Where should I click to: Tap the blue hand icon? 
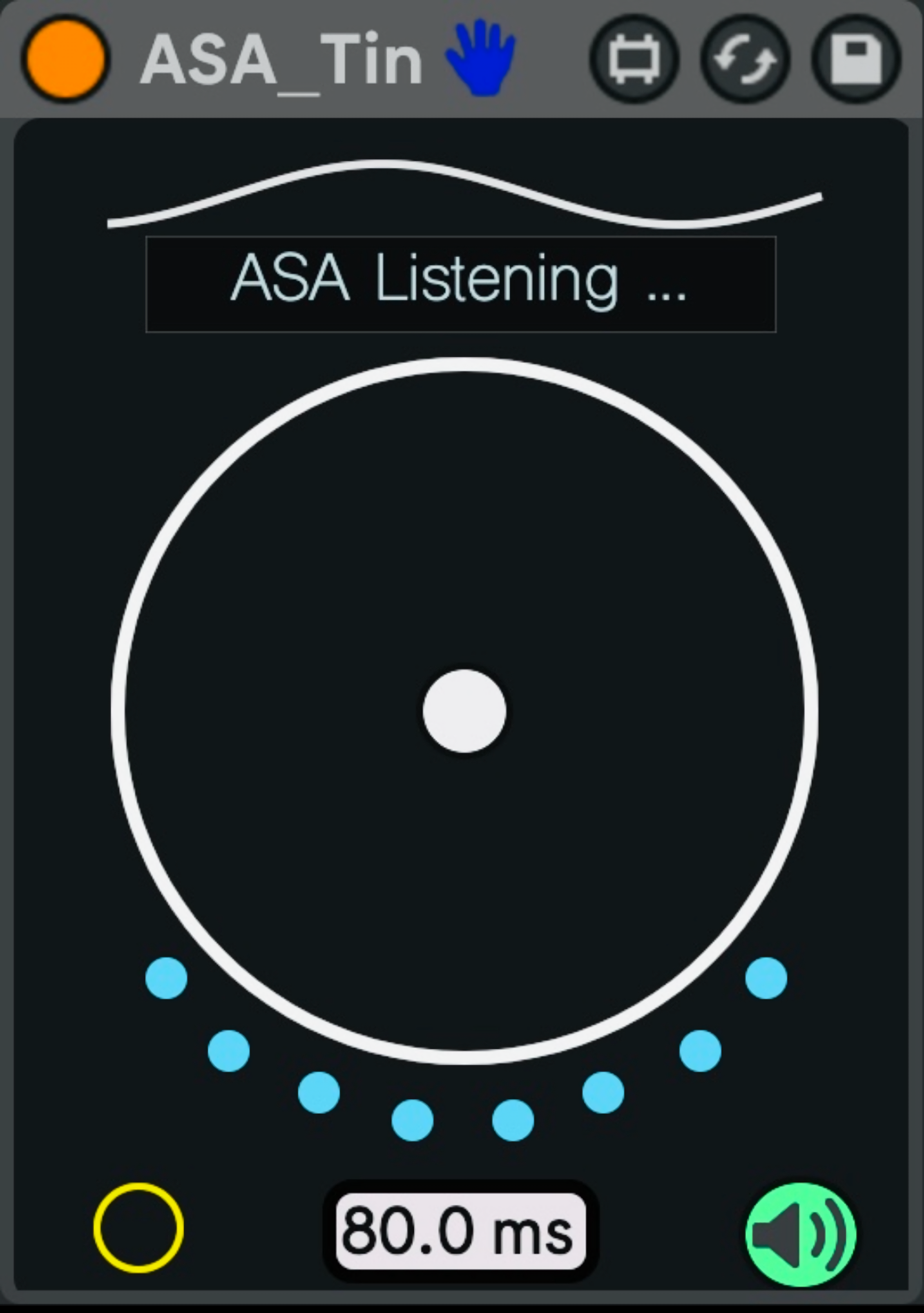[482, 58]
